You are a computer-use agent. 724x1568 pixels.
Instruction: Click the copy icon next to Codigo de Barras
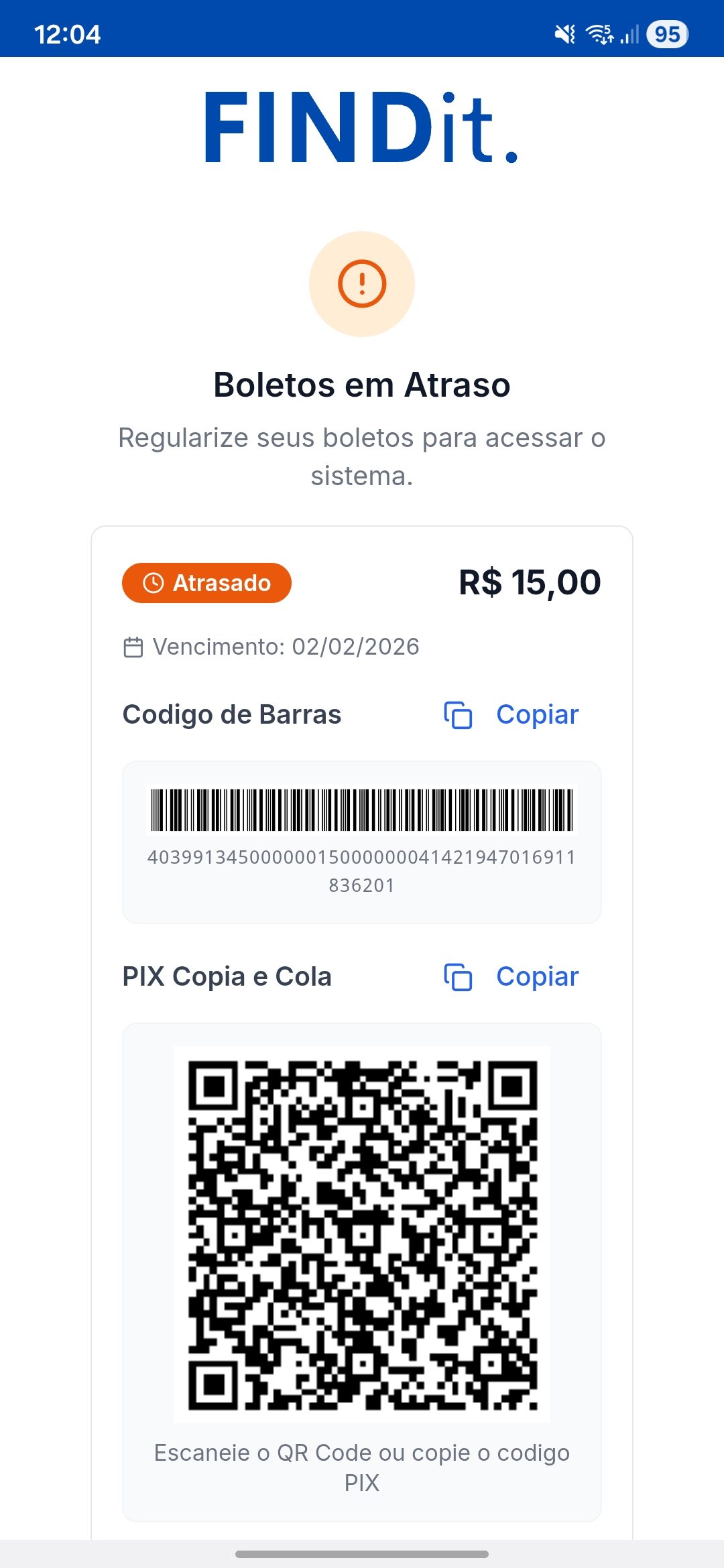(459, 715)
